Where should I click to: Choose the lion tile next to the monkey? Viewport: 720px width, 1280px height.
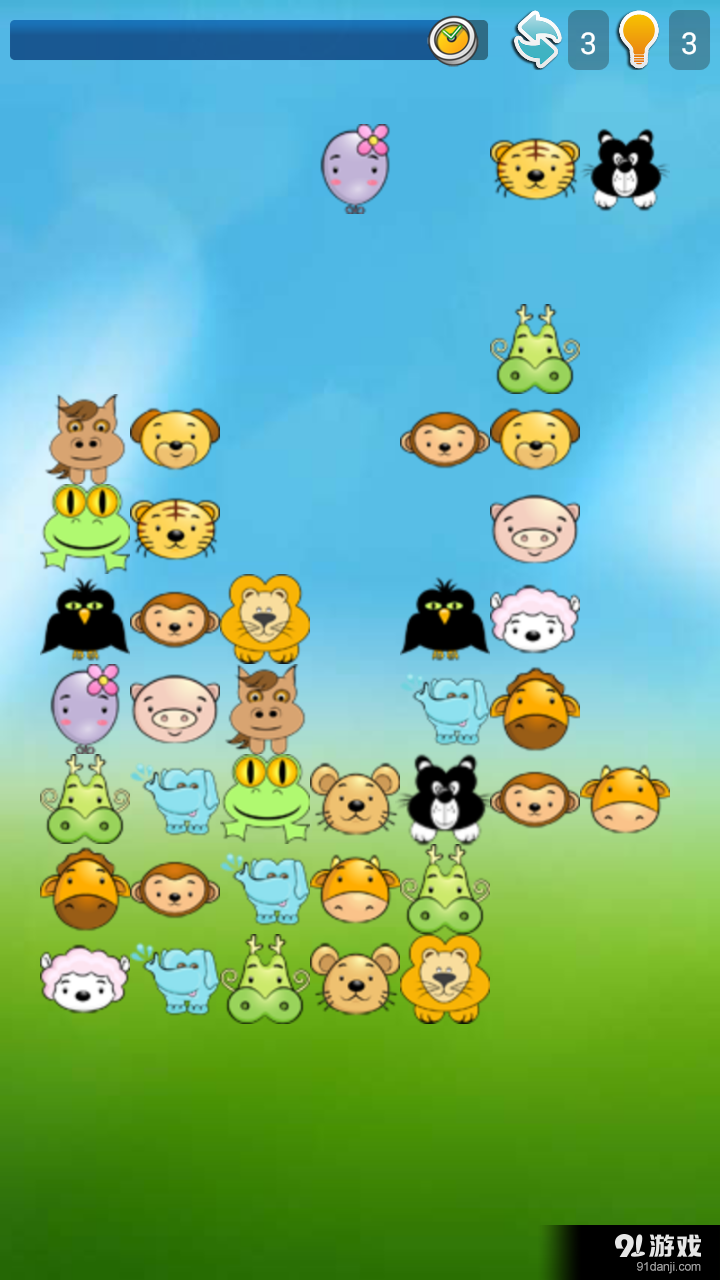pyautogui.click(x=265, y=618)
